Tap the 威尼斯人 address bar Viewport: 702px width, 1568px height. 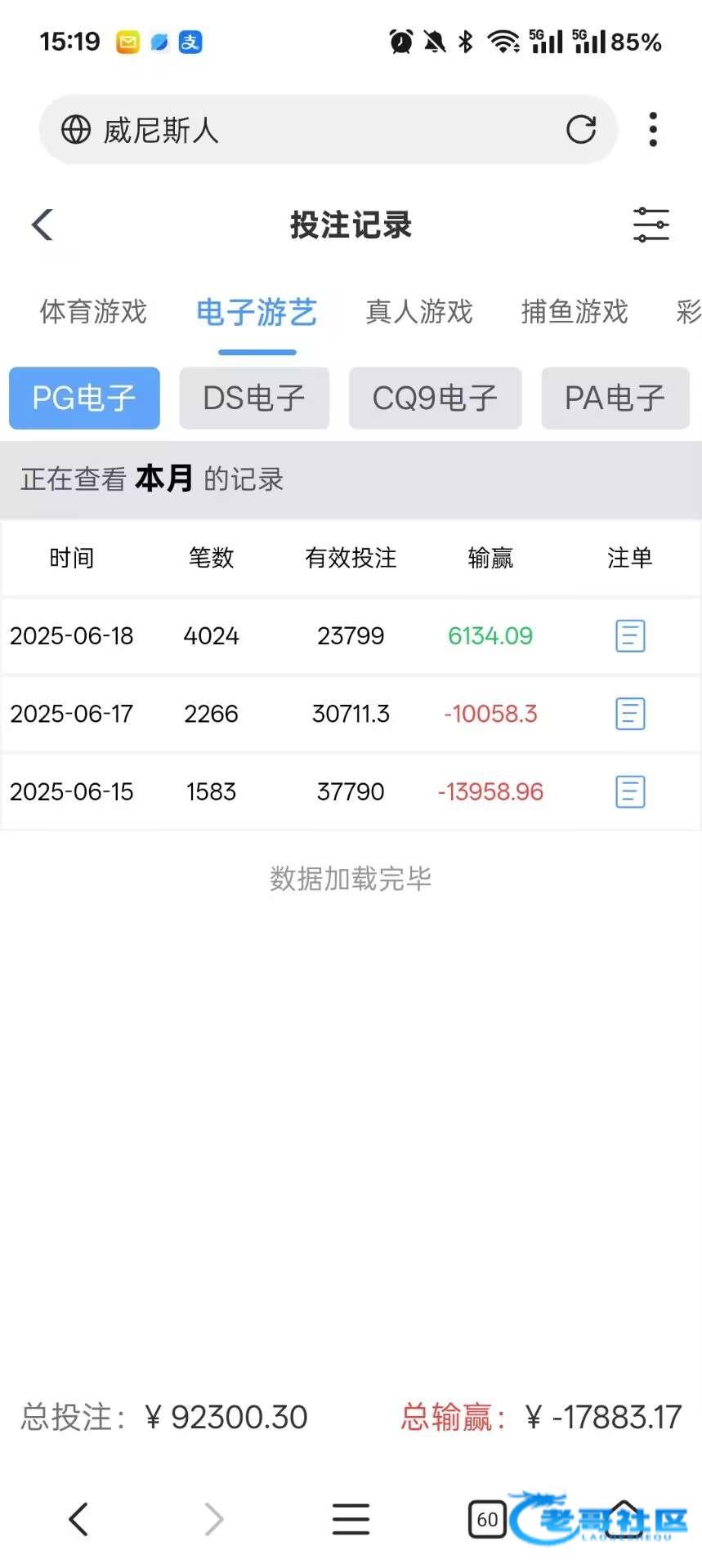pyautogui.click(x=328, y=129)
